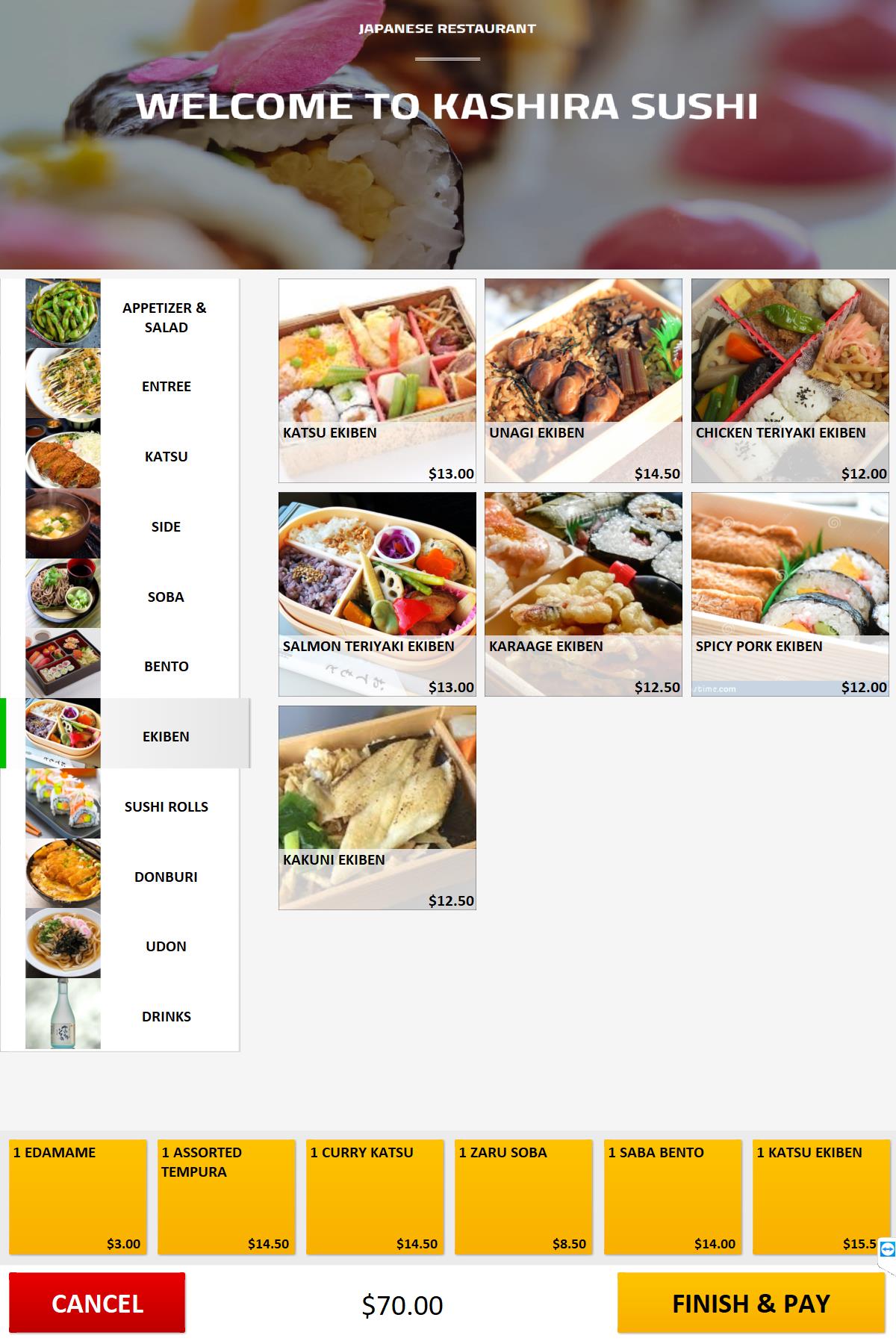Select the Soba category
This screenshot has height=1344, width=896.
[132, 597]
